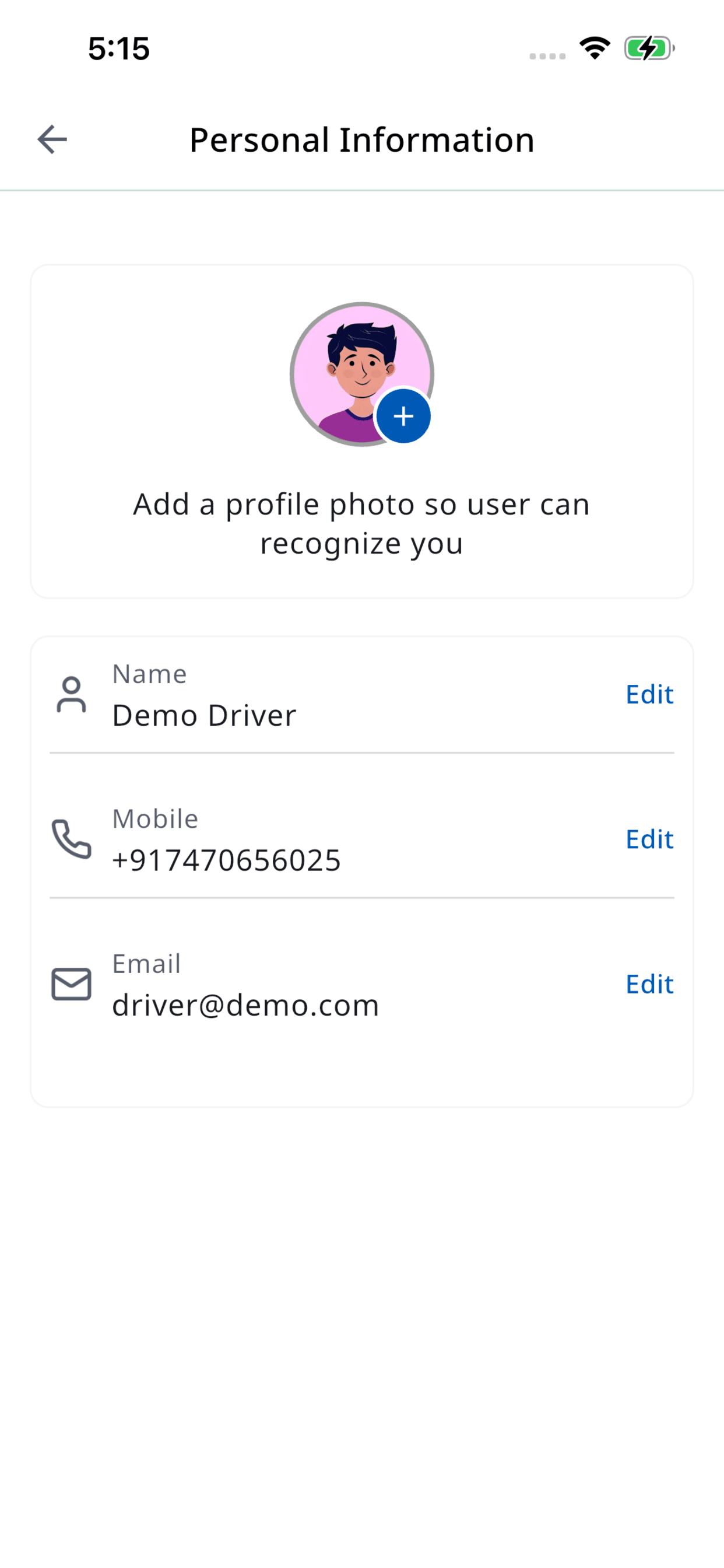Edit the Email address
The width and height of the screenshot is (724, 1568).
pyautogui.click(x=649, y=984)
